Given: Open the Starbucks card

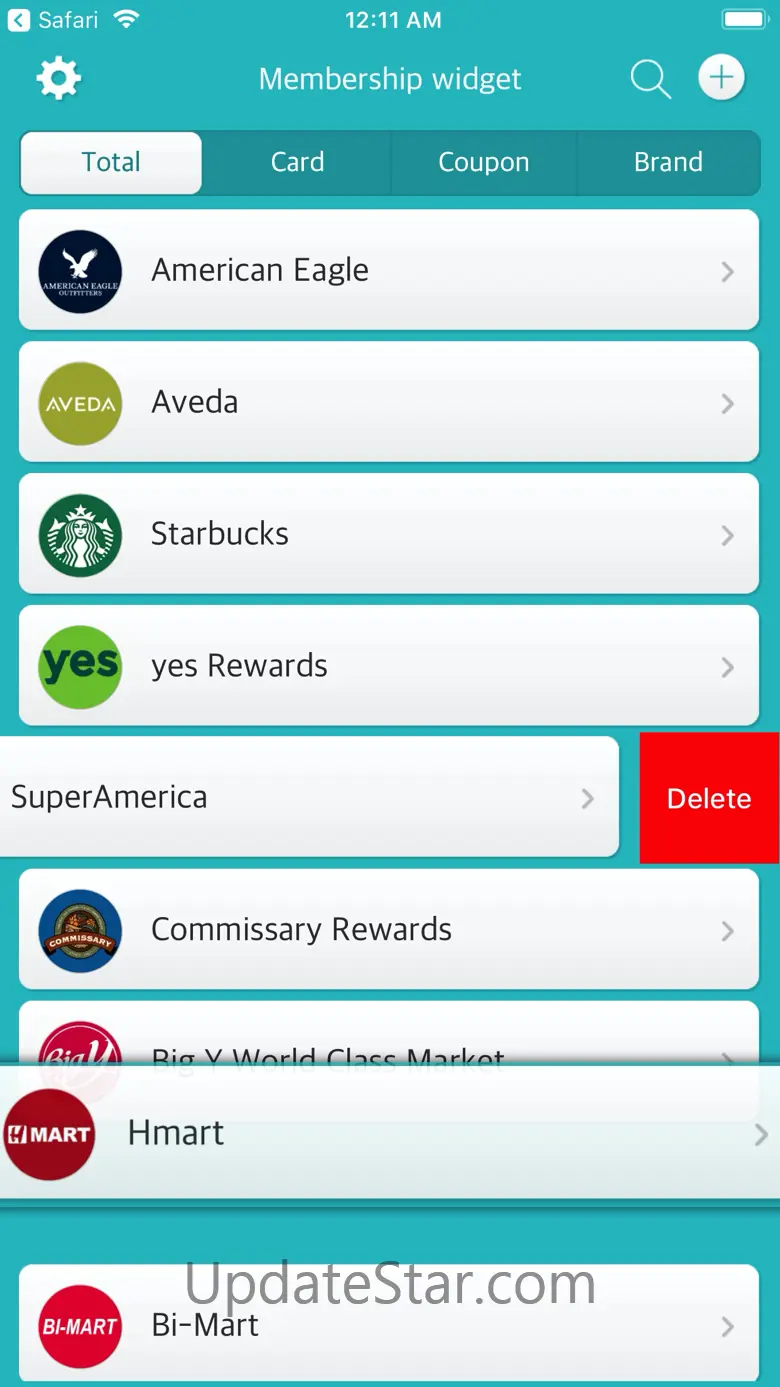Looking at the screenshot, I should pos(389,534).
